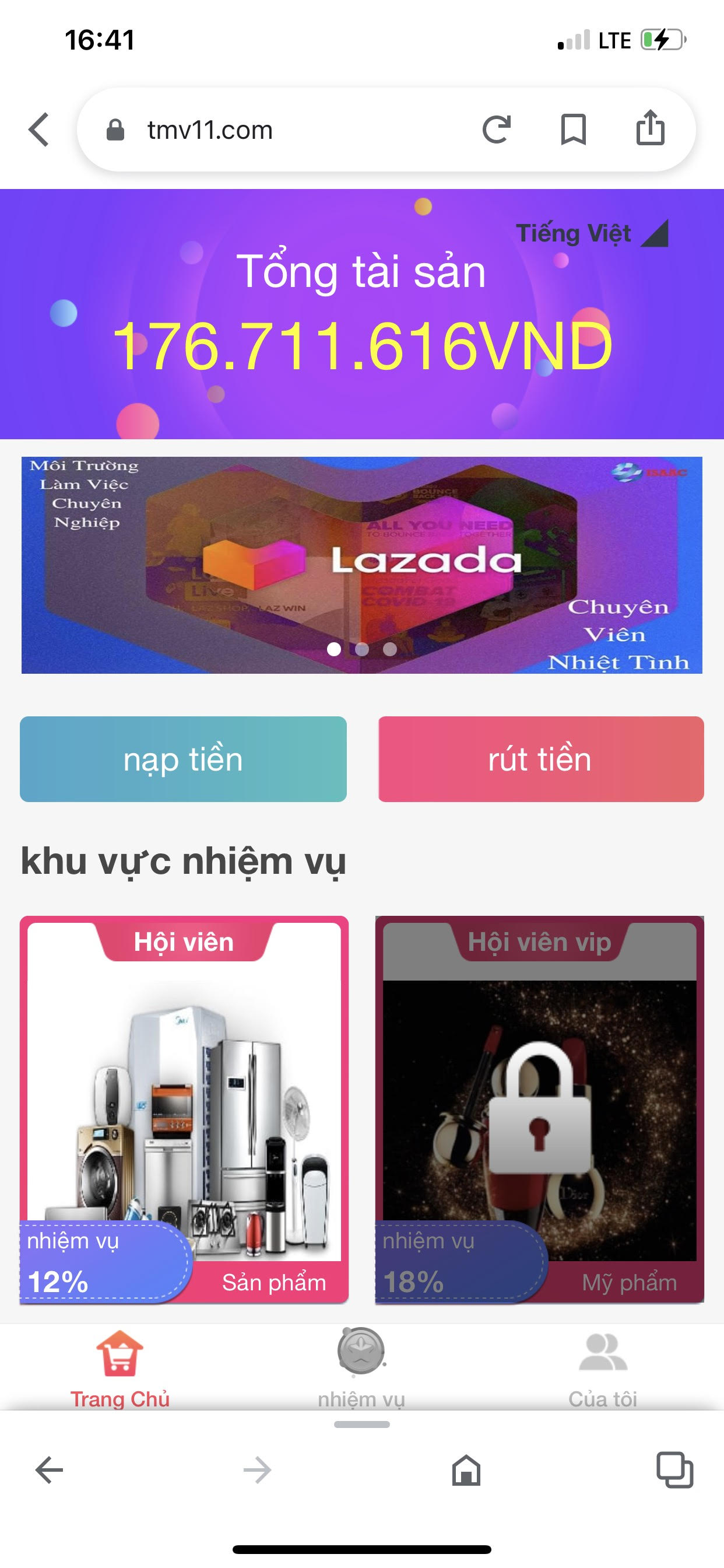Reload the tmv11.com page

coord(496,129)
